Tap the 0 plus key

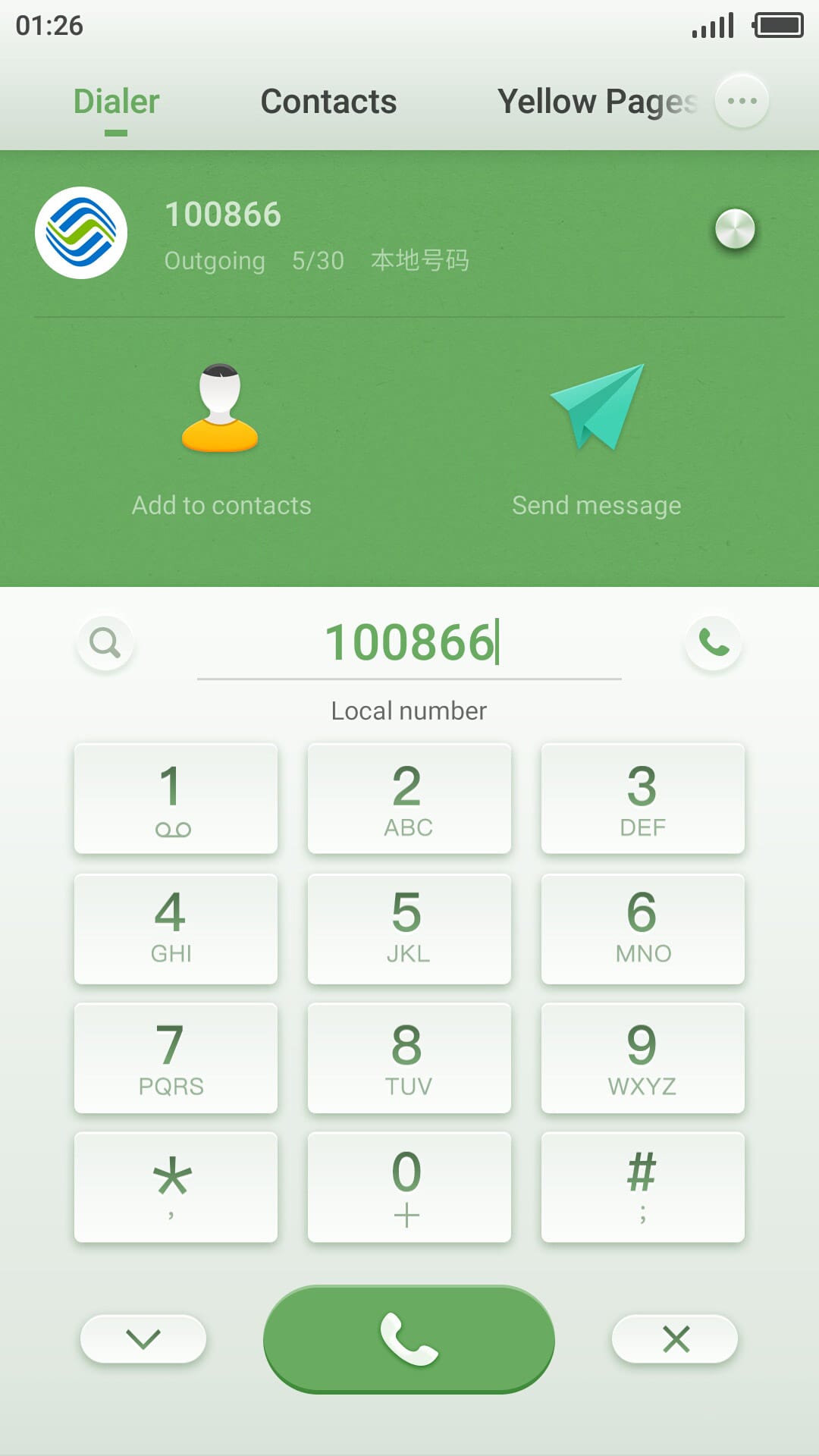click(409, 1188)
